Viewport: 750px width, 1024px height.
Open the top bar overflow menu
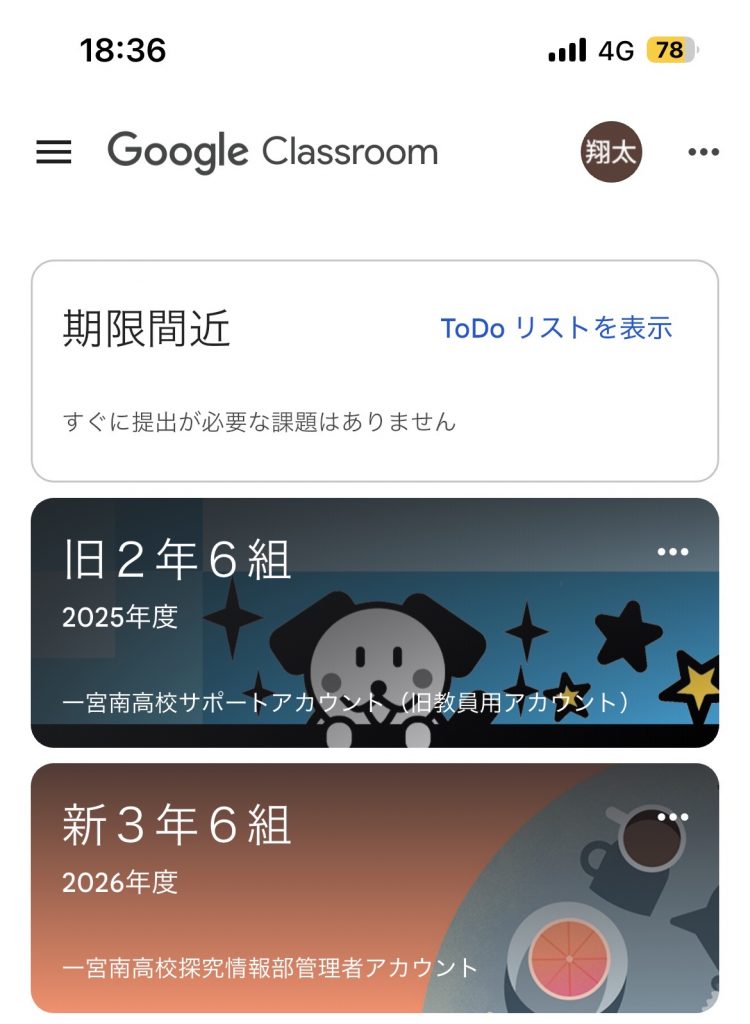coord(703,153)
